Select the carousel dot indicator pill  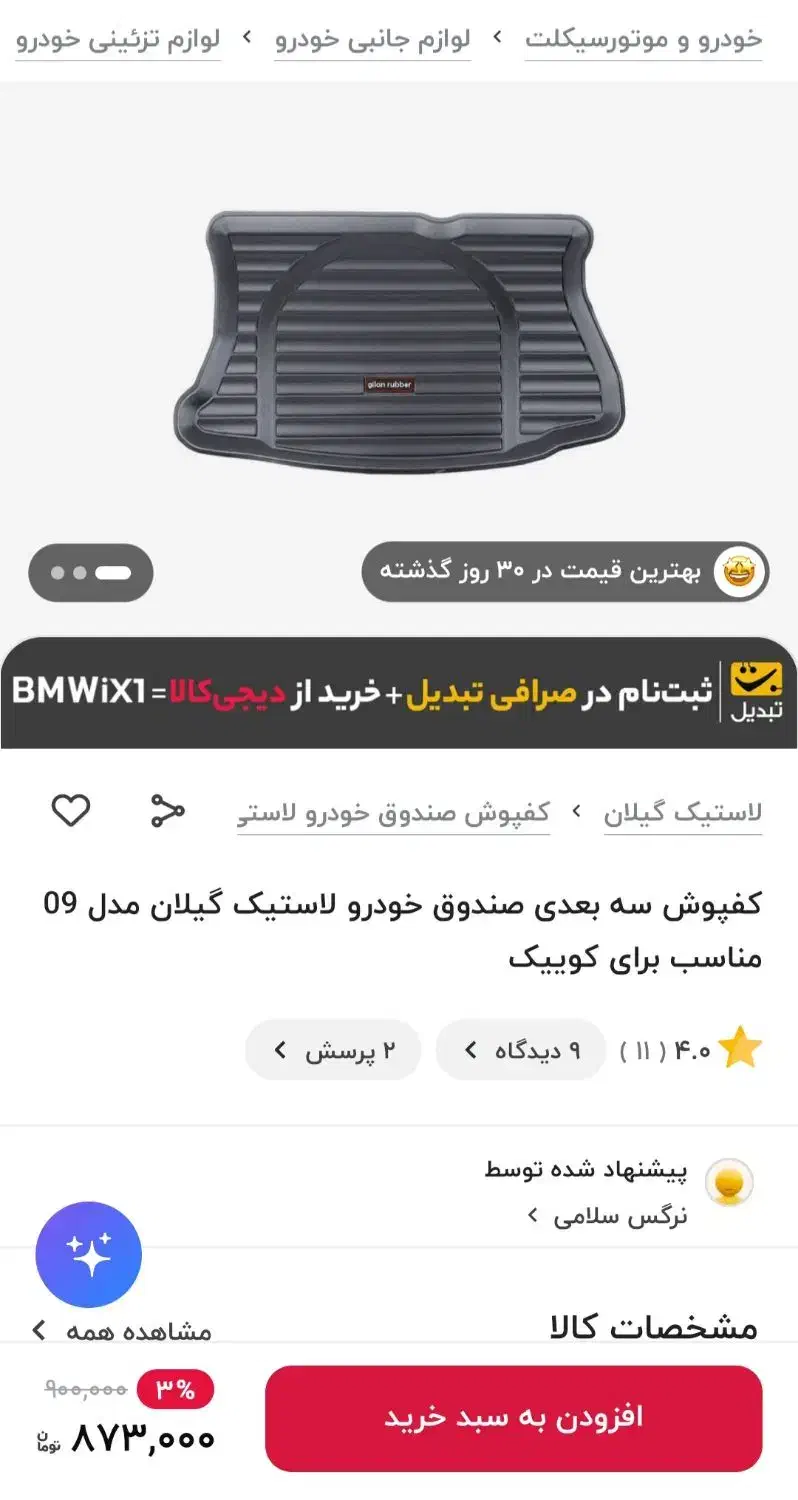coord(90,572)
